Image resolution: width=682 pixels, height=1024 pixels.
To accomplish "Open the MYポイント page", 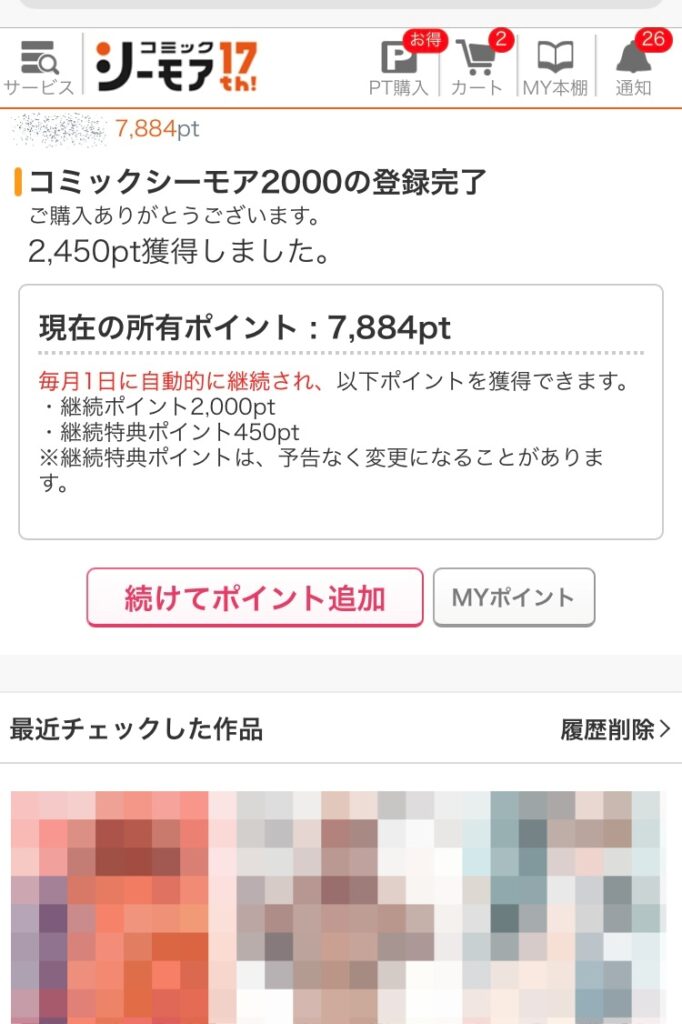I will pos(513,598).
